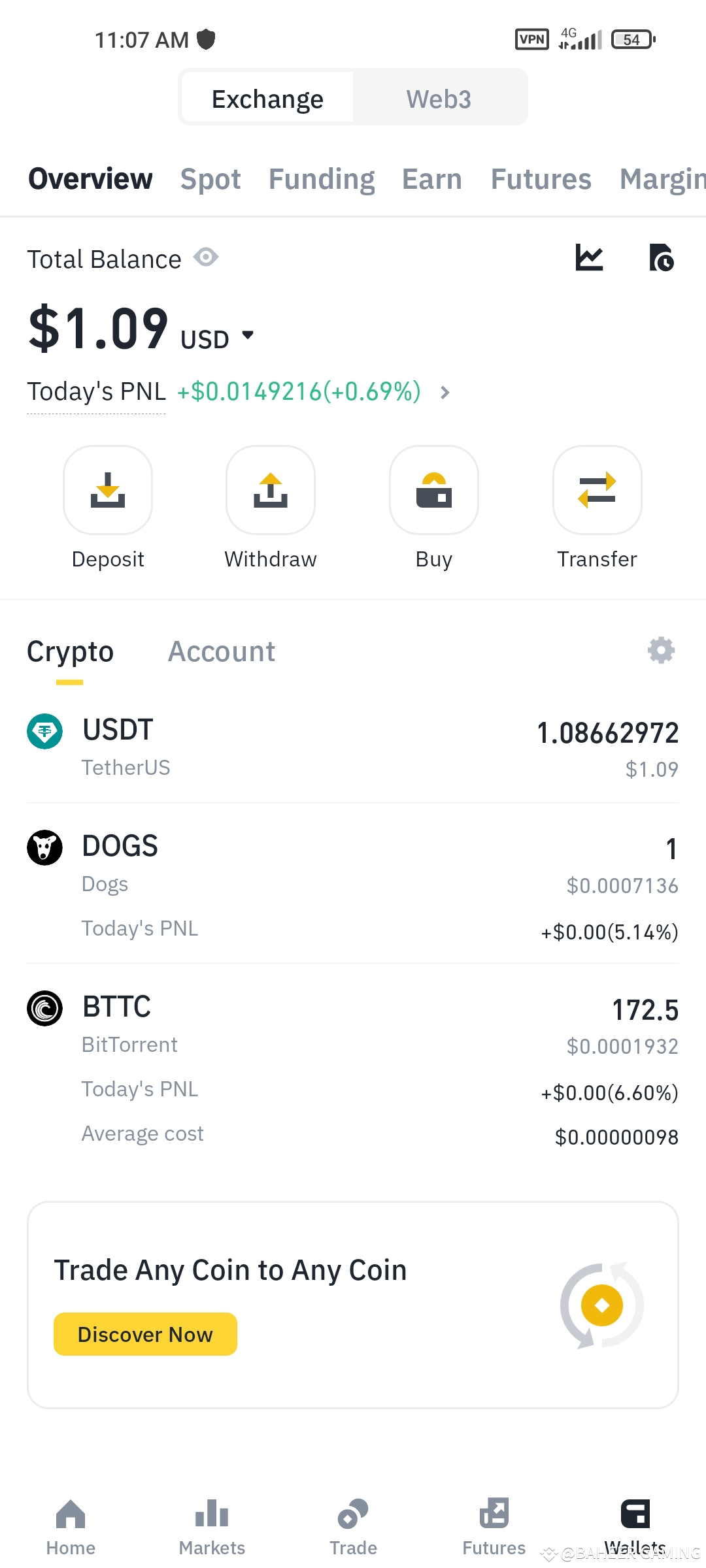Switch to the Web3 wallet view
This screenshot has width=706, height=1568.
[x=439, y=97]
